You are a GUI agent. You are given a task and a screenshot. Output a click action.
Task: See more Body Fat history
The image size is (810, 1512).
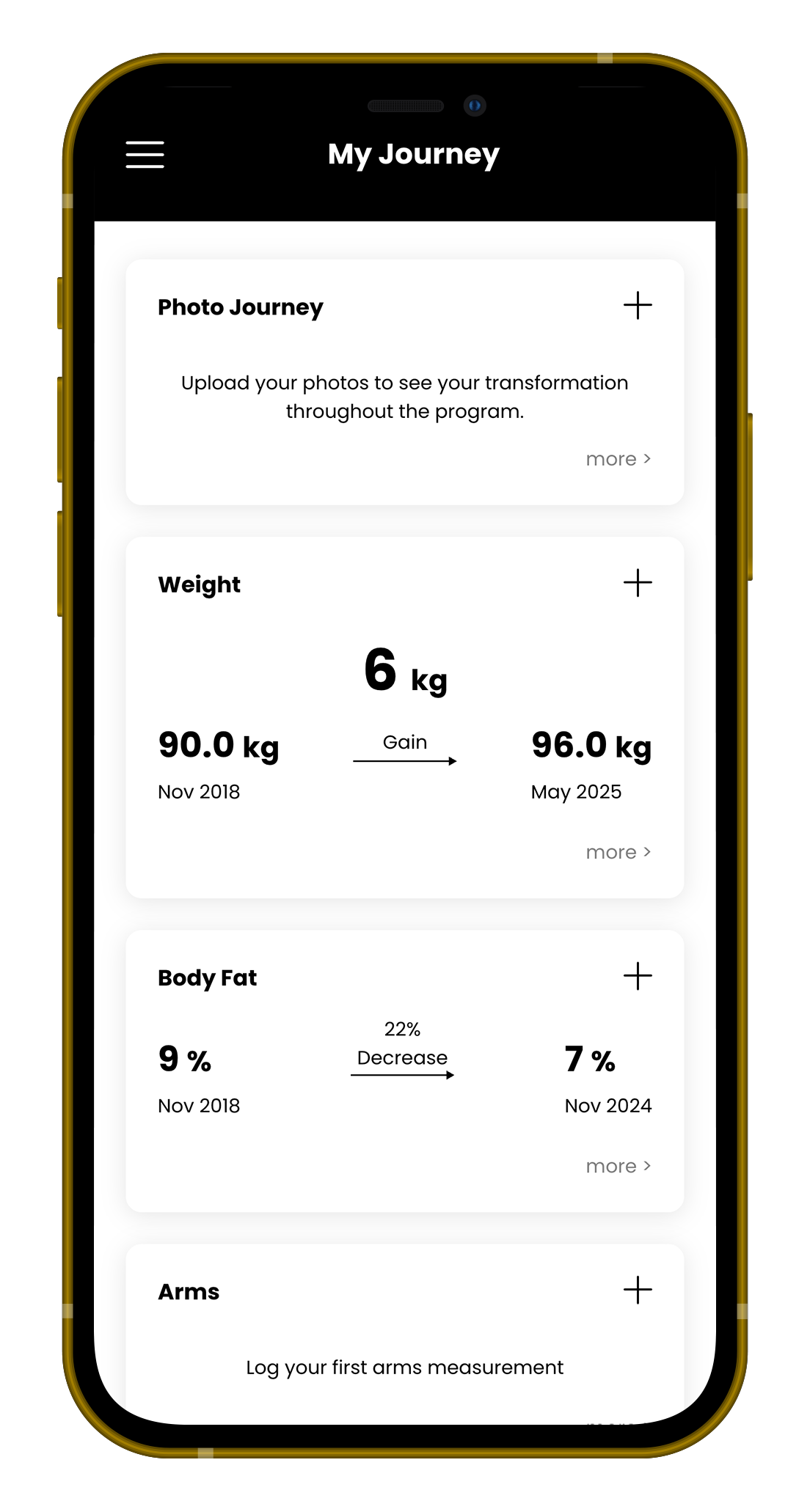pyautogui.click(x=618, y=1166)
